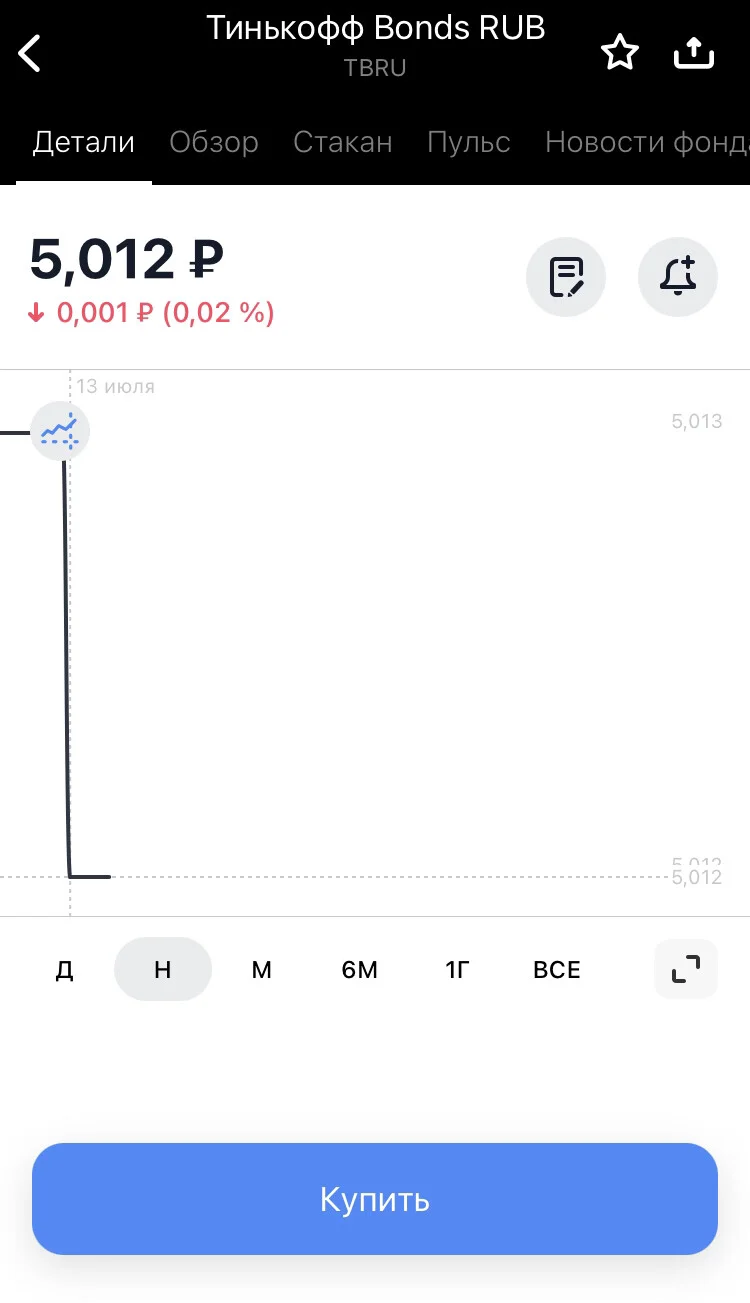Viewport: 750px width, 1303px height.
Task: Add TBRU to favorites star
Action: coord(620,53)
